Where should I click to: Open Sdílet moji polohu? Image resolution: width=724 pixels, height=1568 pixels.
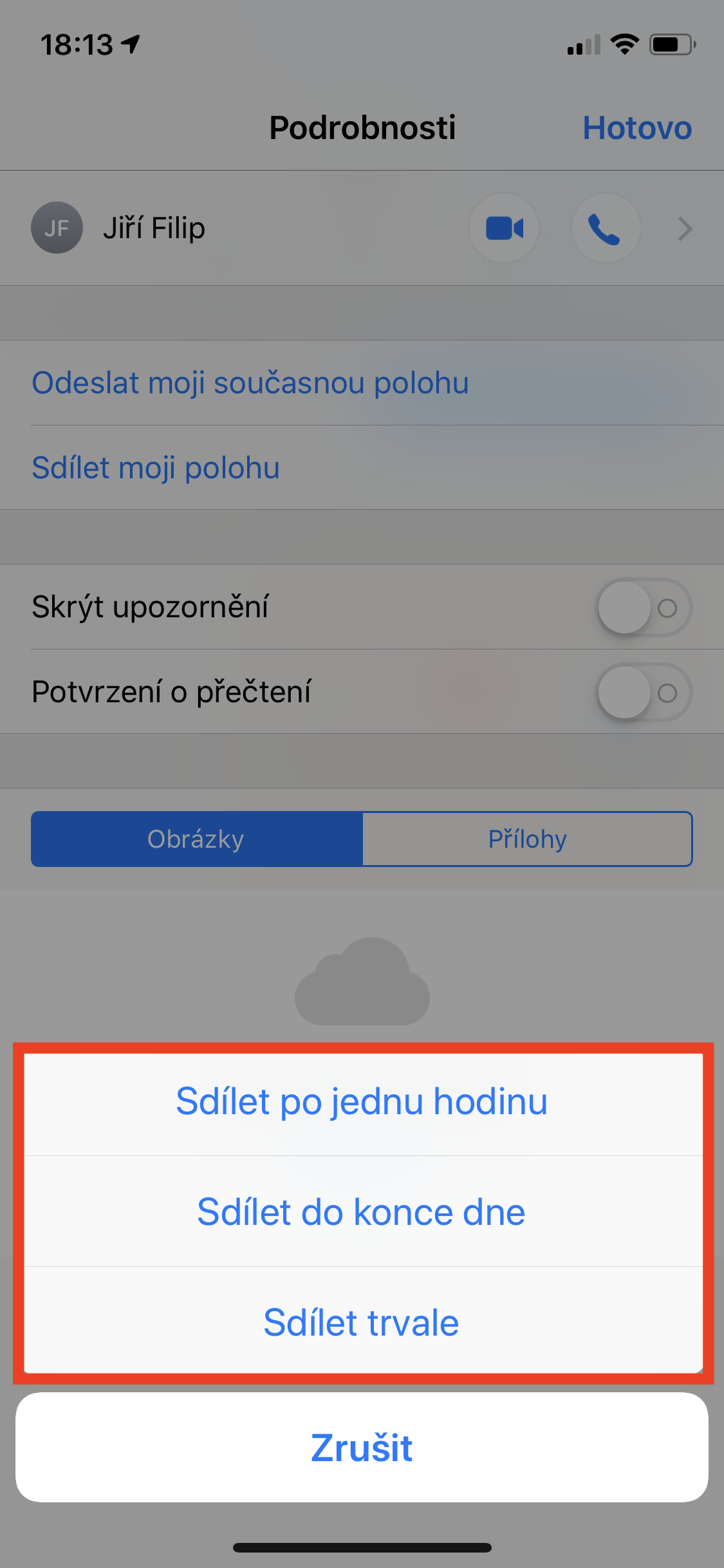(156, 468)
